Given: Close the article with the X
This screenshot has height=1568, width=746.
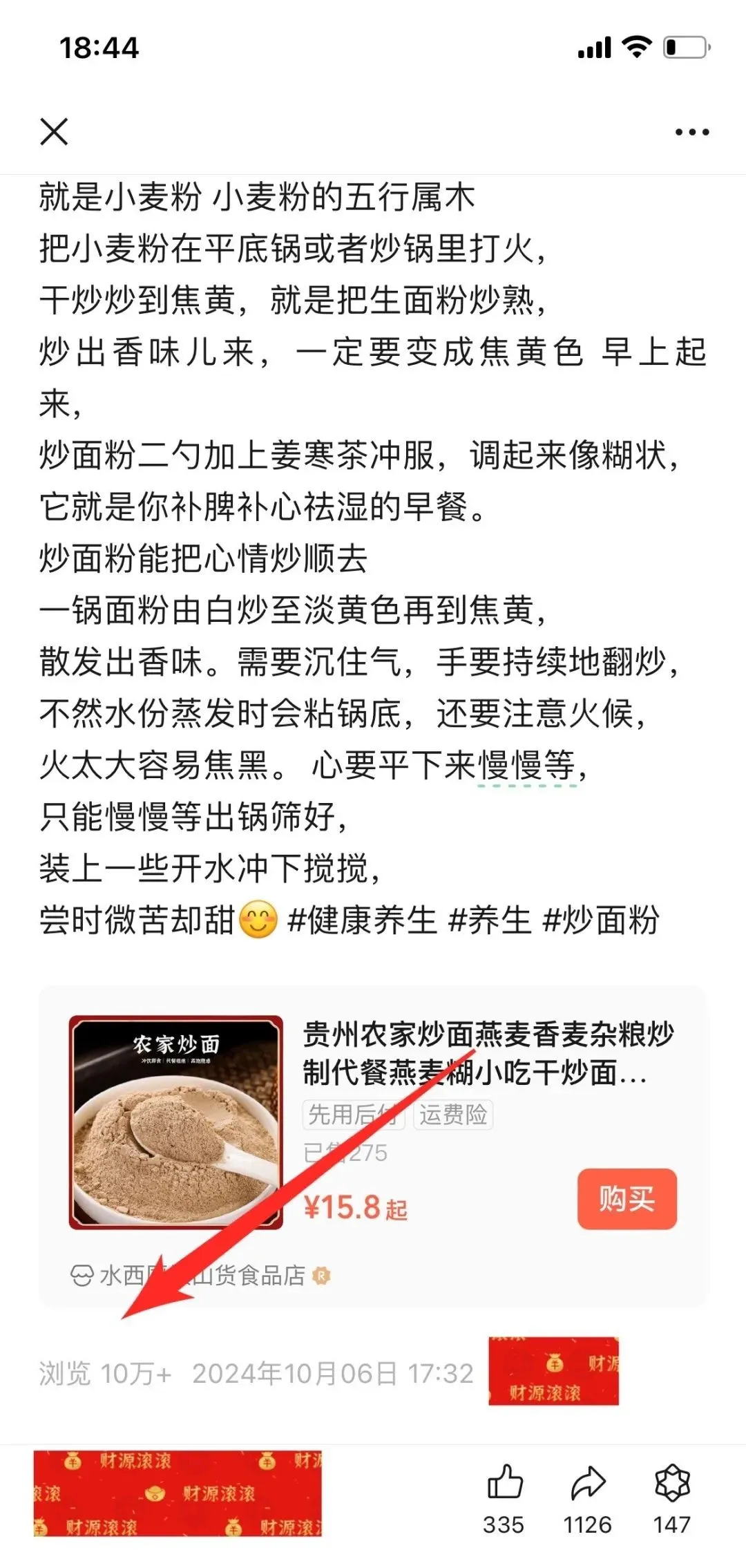Looking at the screenshot, I should 54,131.
